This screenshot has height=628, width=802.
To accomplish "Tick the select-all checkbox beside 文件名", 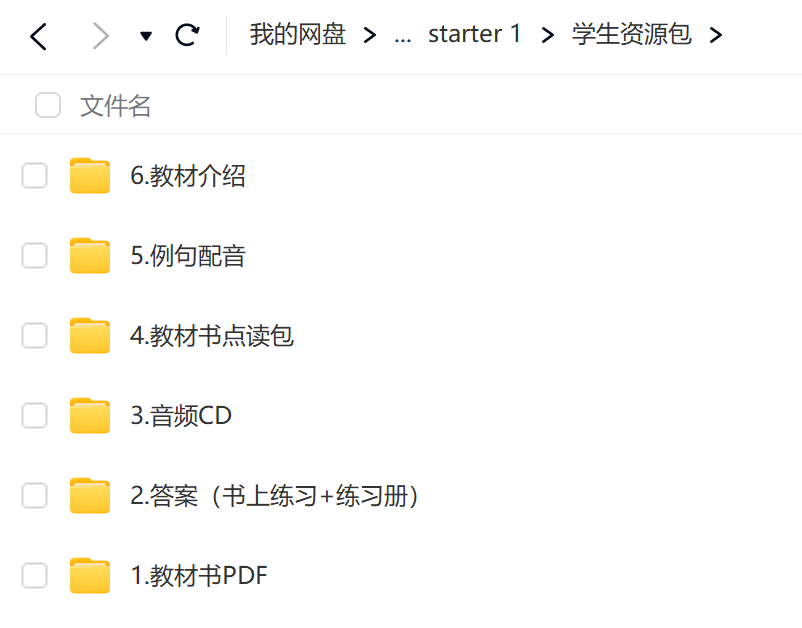I will click(x=48, y=105).
